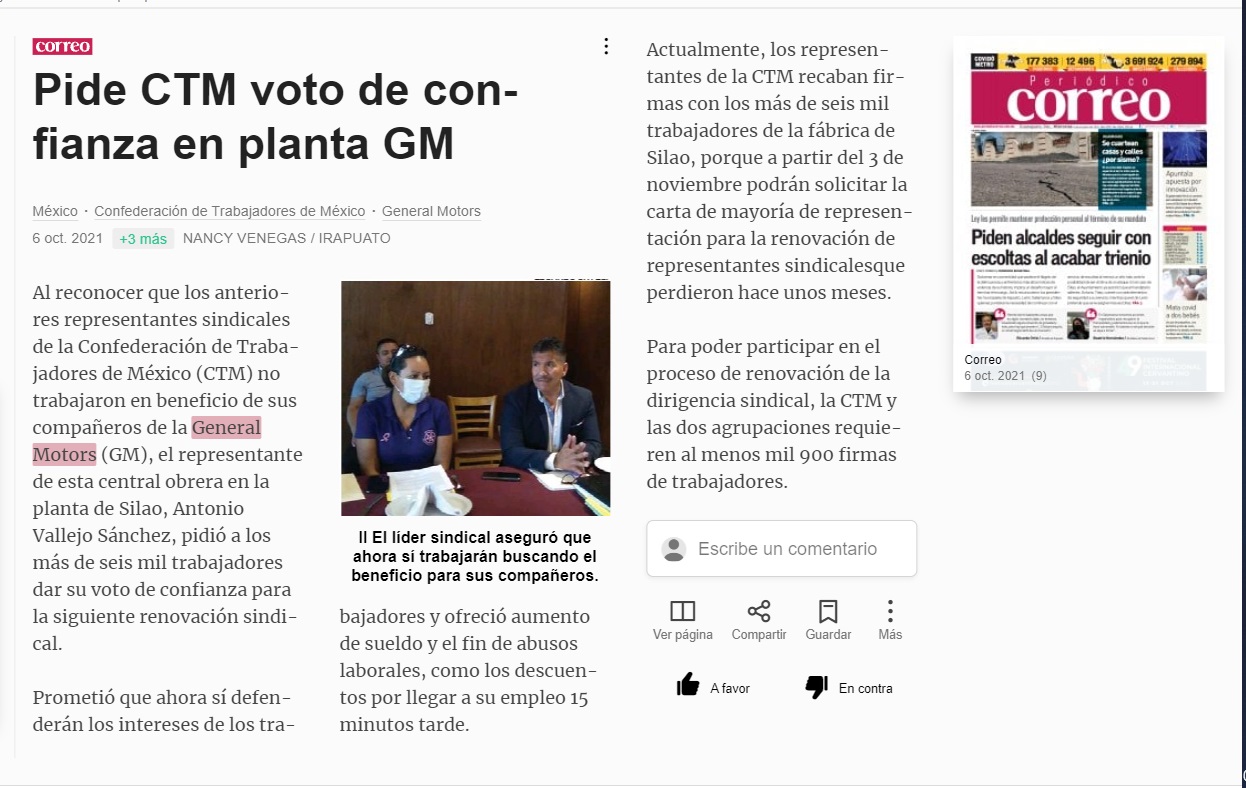Open Ver página view
The width and height of the screenshot is (1246, 788).
coord(683,620)
